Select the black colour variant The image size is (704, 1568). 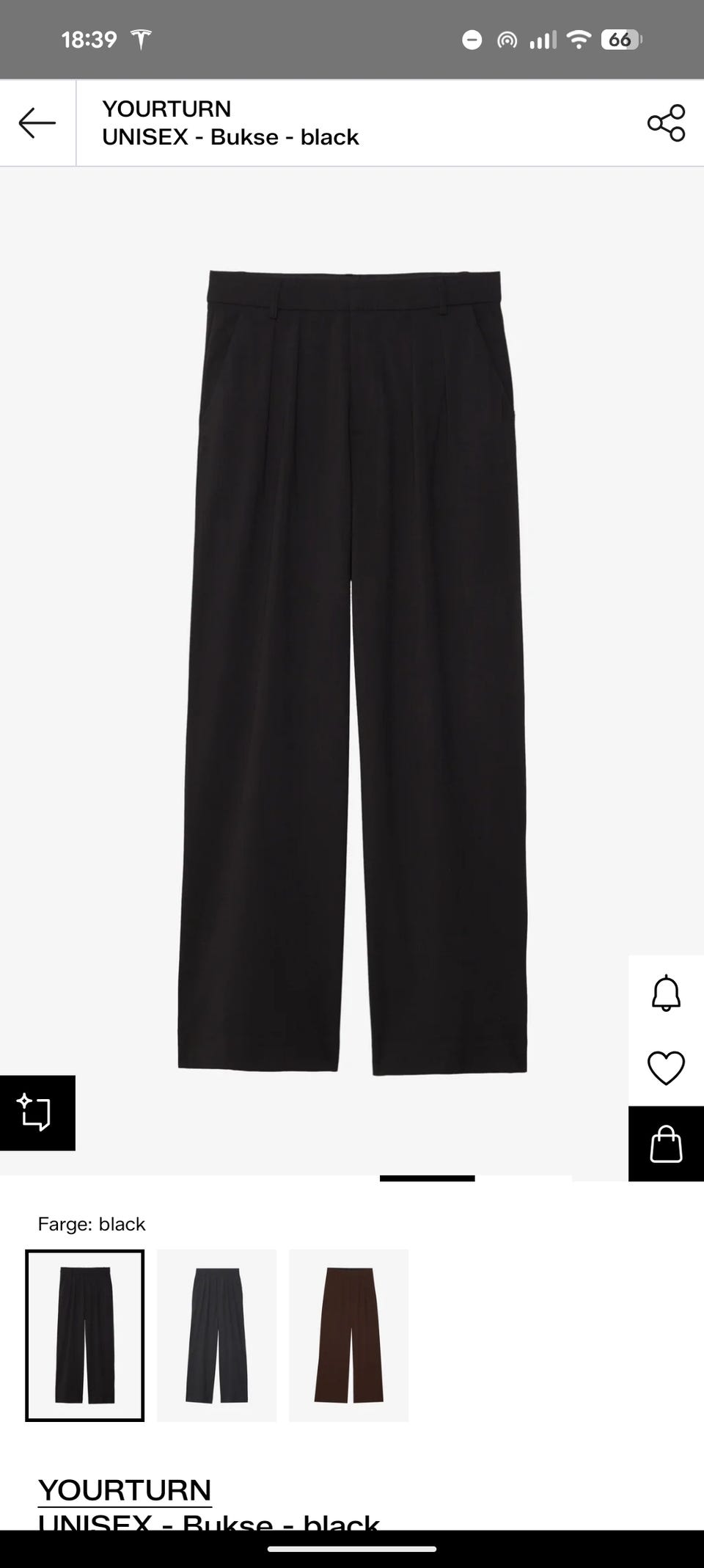85,1335
